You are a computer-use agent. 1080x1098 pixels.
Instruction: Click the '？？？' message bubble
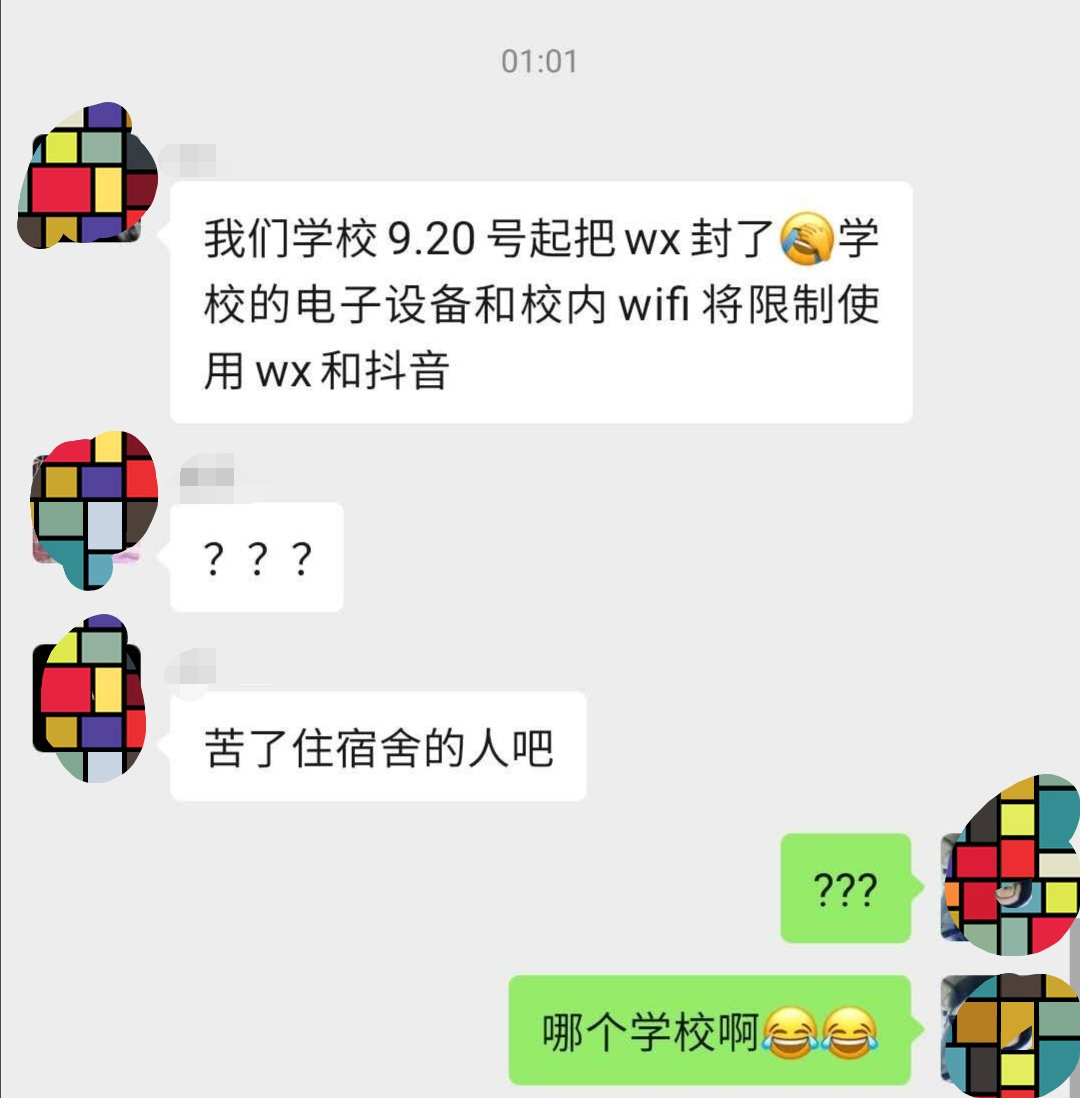point(255,557)
